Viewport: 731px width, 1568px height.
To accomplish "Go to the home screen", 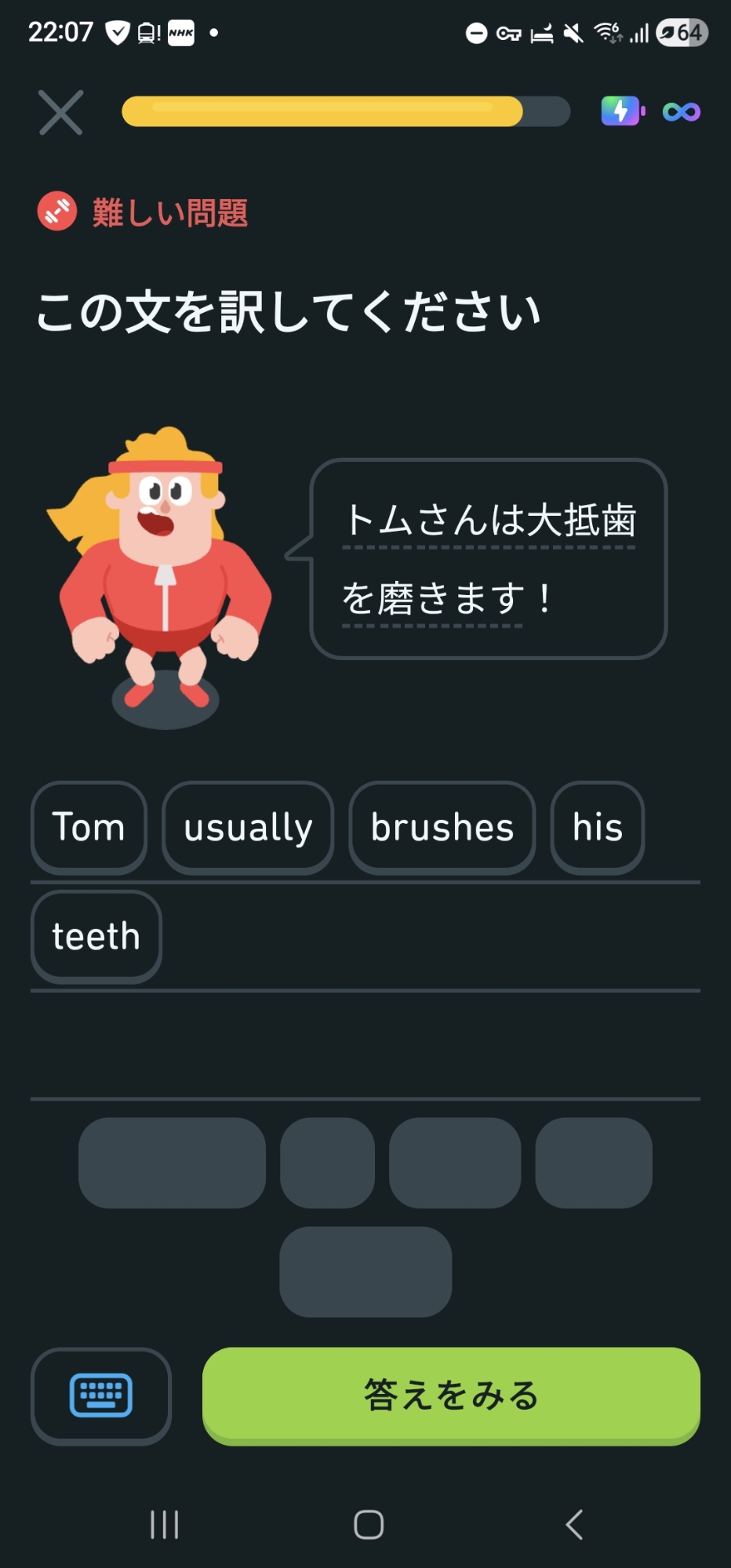I will coord(369,1525).
